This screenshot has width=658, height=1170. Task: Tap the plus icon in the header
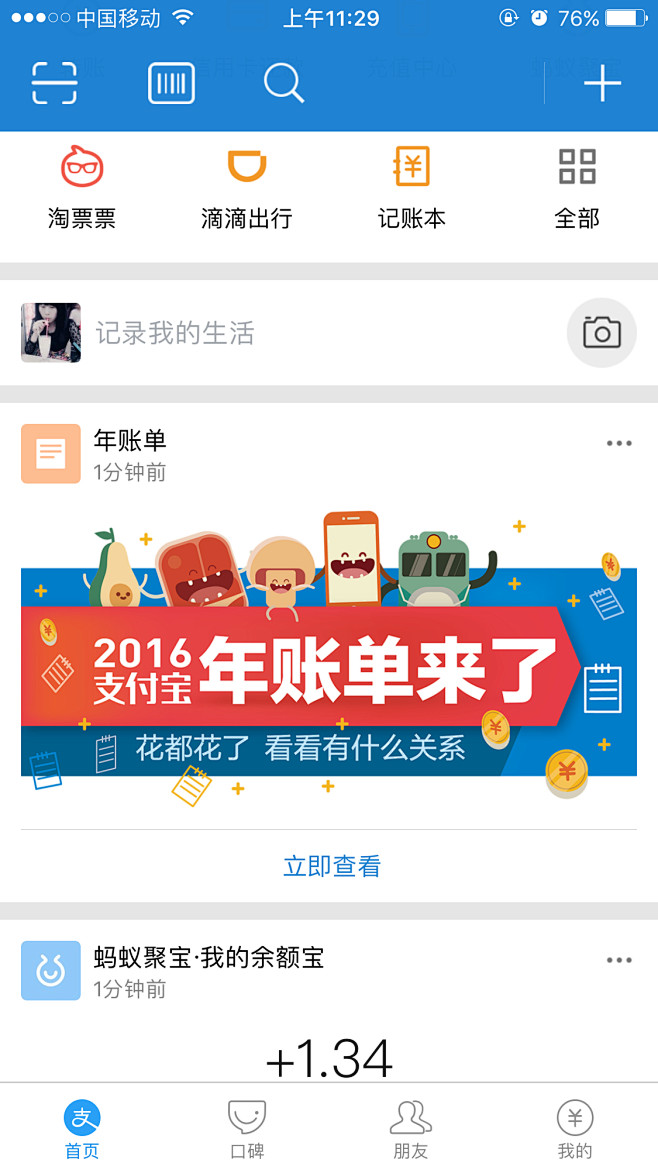tap(602, 83)
